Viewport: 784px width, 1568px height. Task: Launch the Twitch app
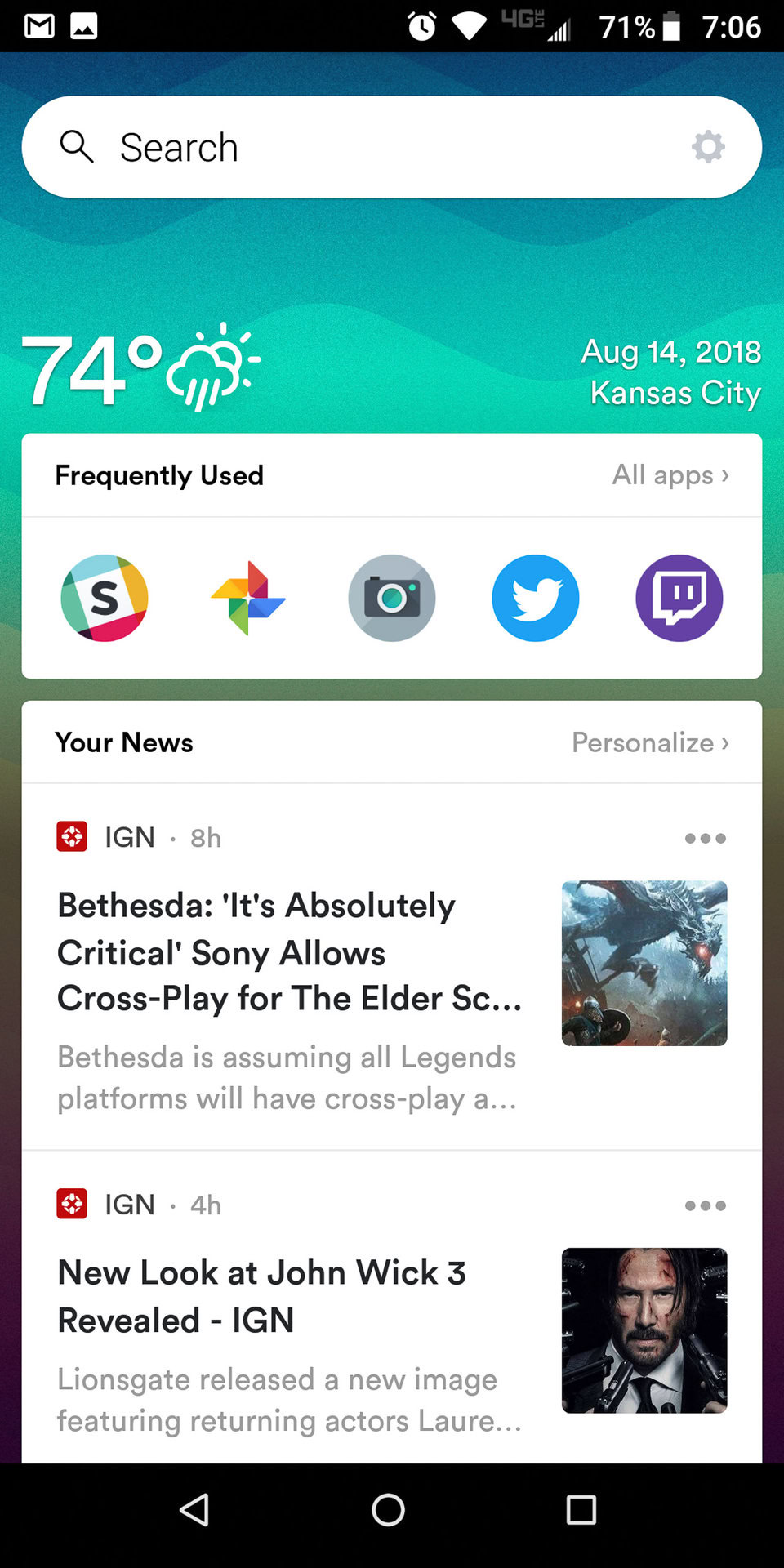tap(679, 598)
